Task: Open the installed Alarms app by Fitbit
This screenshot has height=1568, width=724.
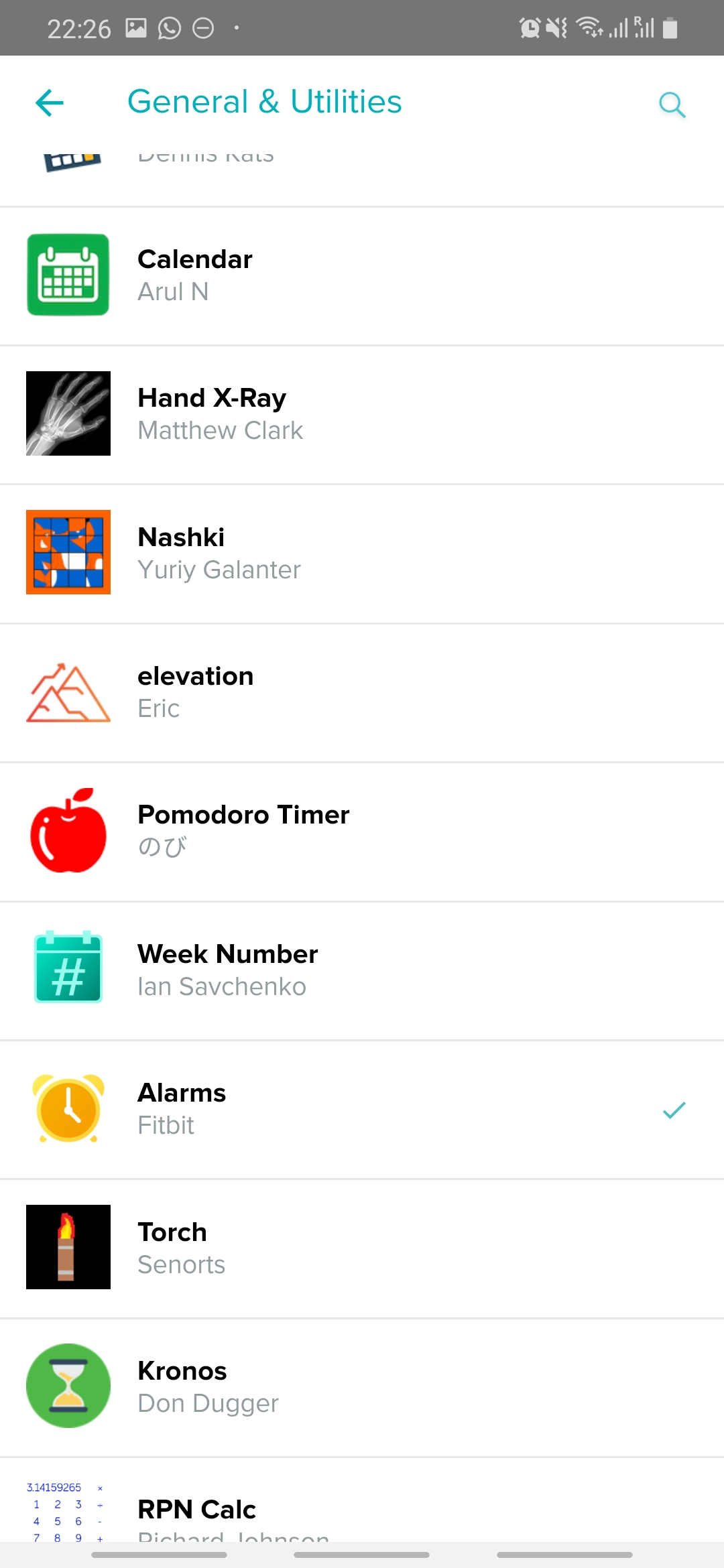Action: click(362, 1109)
